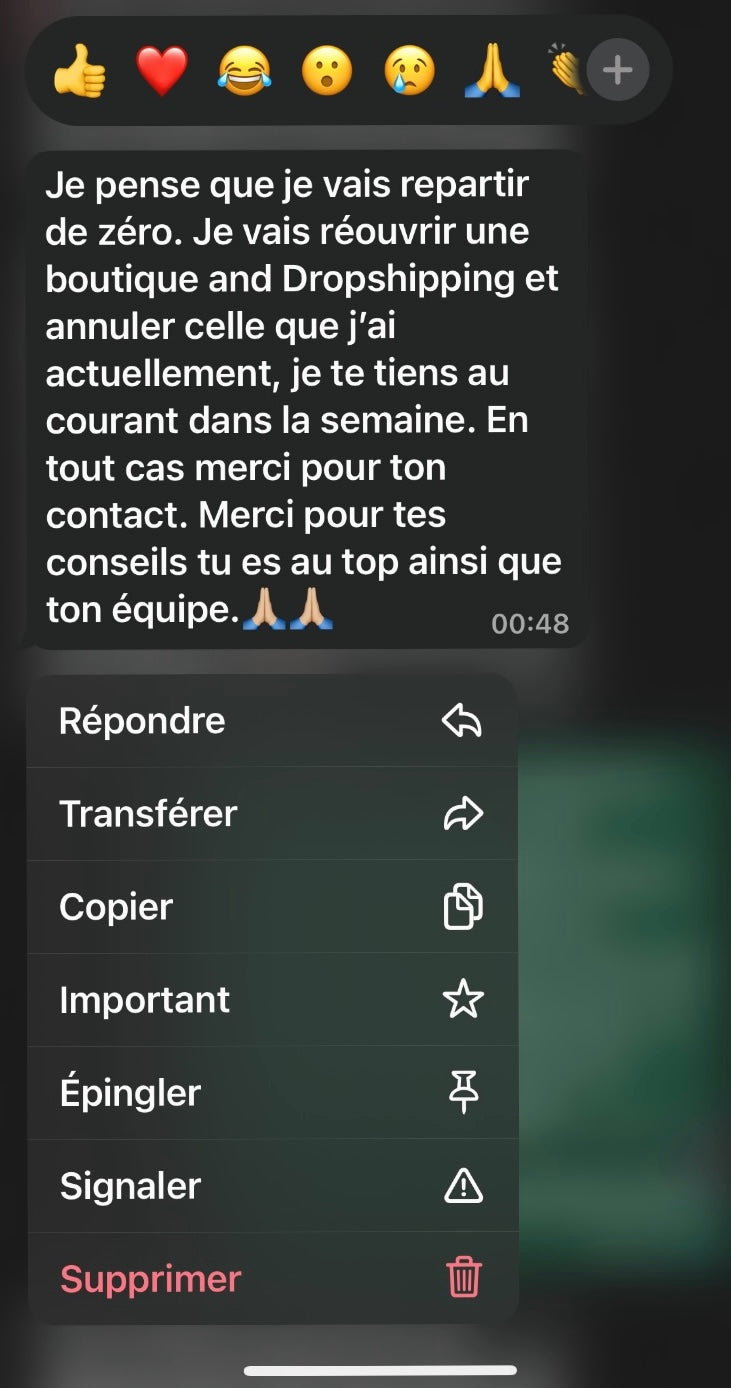This screenshot has width=731, height=1388.
Task: Select Répondre to reply to message
Action: click(x=272, y=721)
